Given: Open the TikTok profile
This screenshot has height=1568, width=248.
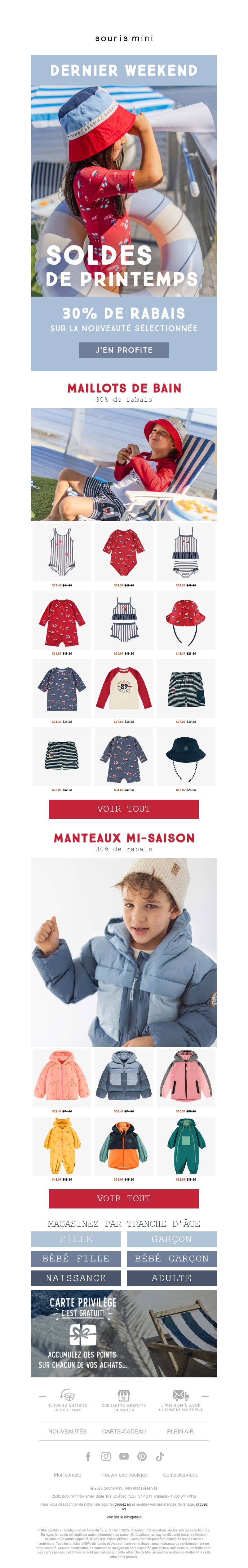Looking at the screenshot, I should (x=160, y=1456).
